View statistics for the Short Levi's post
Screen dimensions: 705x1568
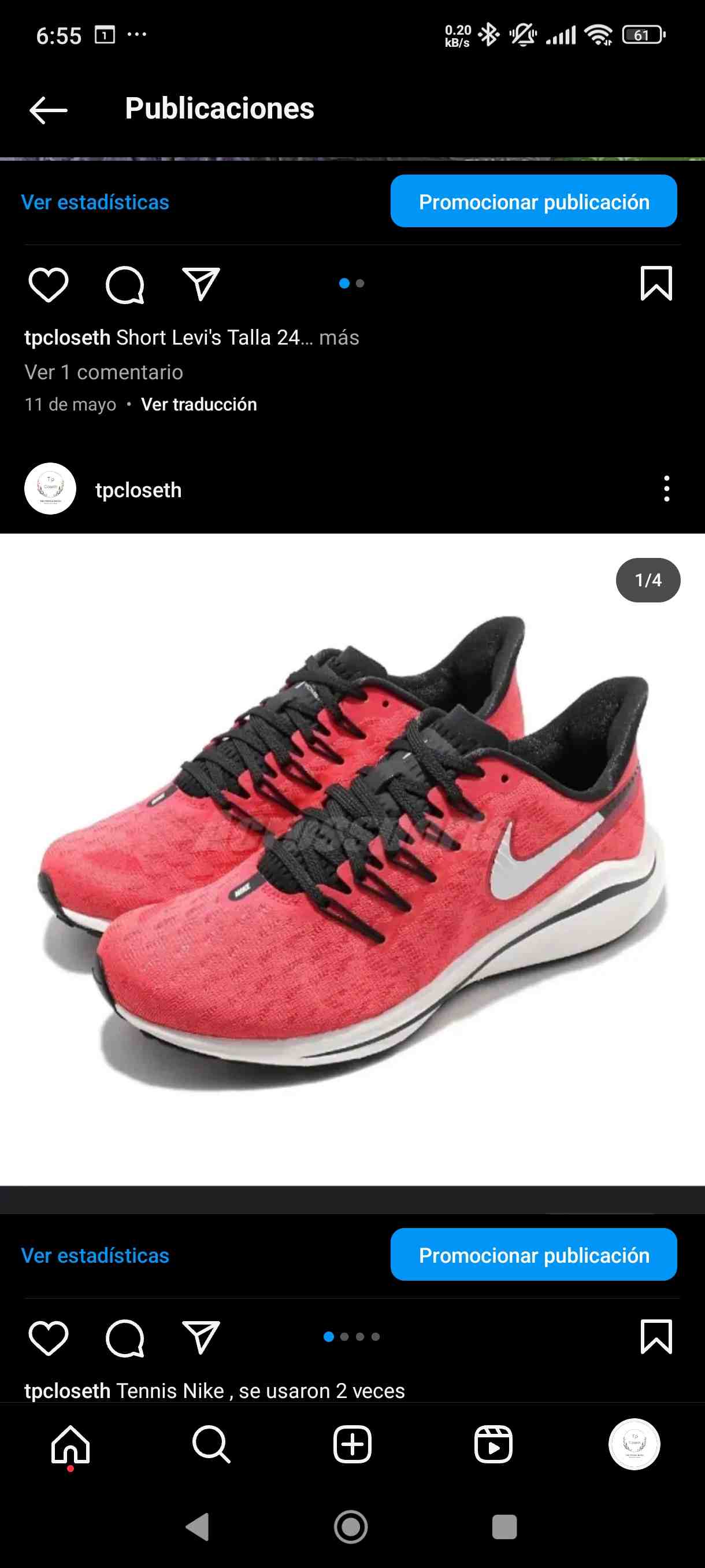(95, 202)
